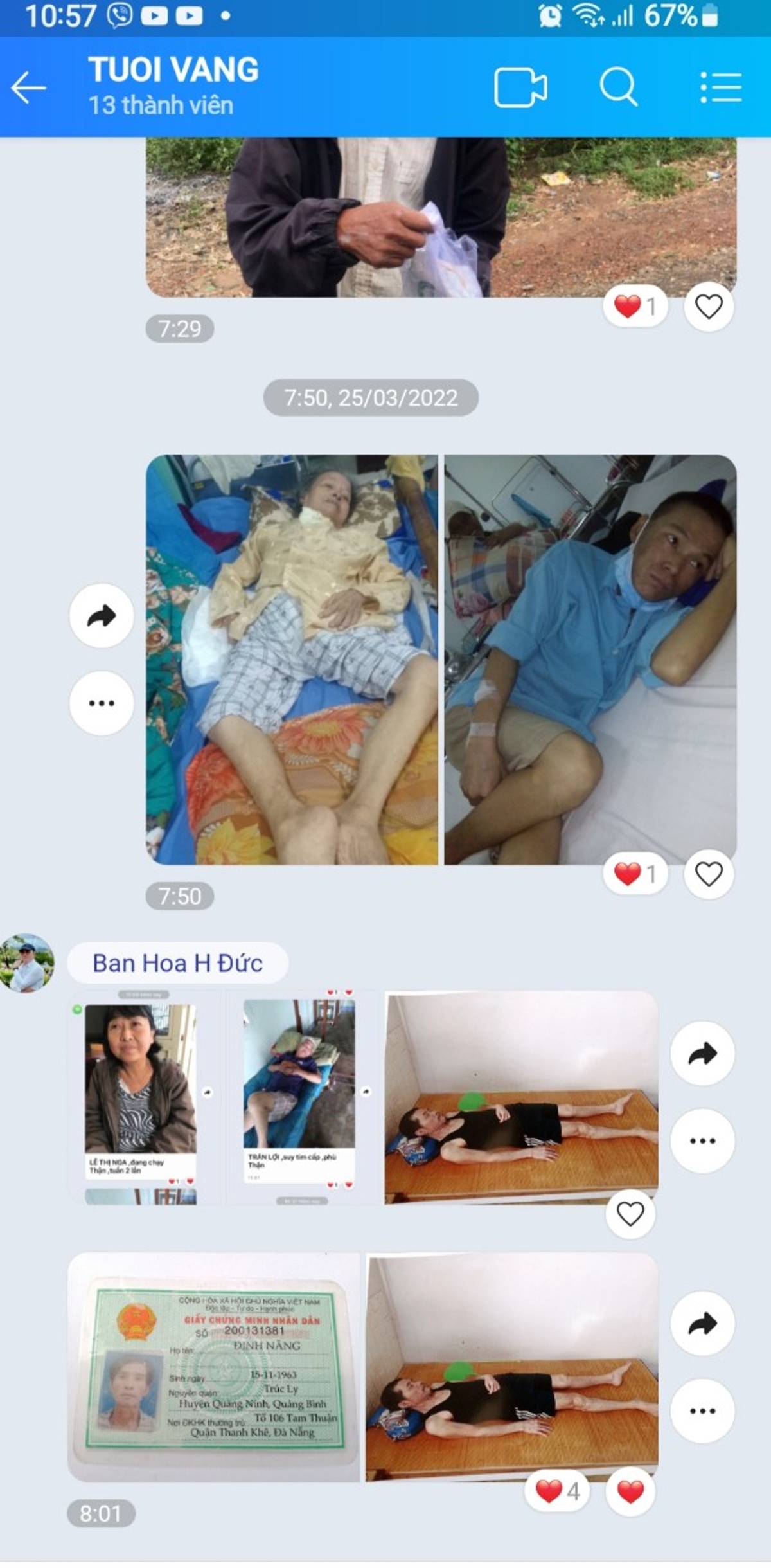Like the photo message sent at 7:29
The image size is (771, 1568).
click(x=709, y=307)
